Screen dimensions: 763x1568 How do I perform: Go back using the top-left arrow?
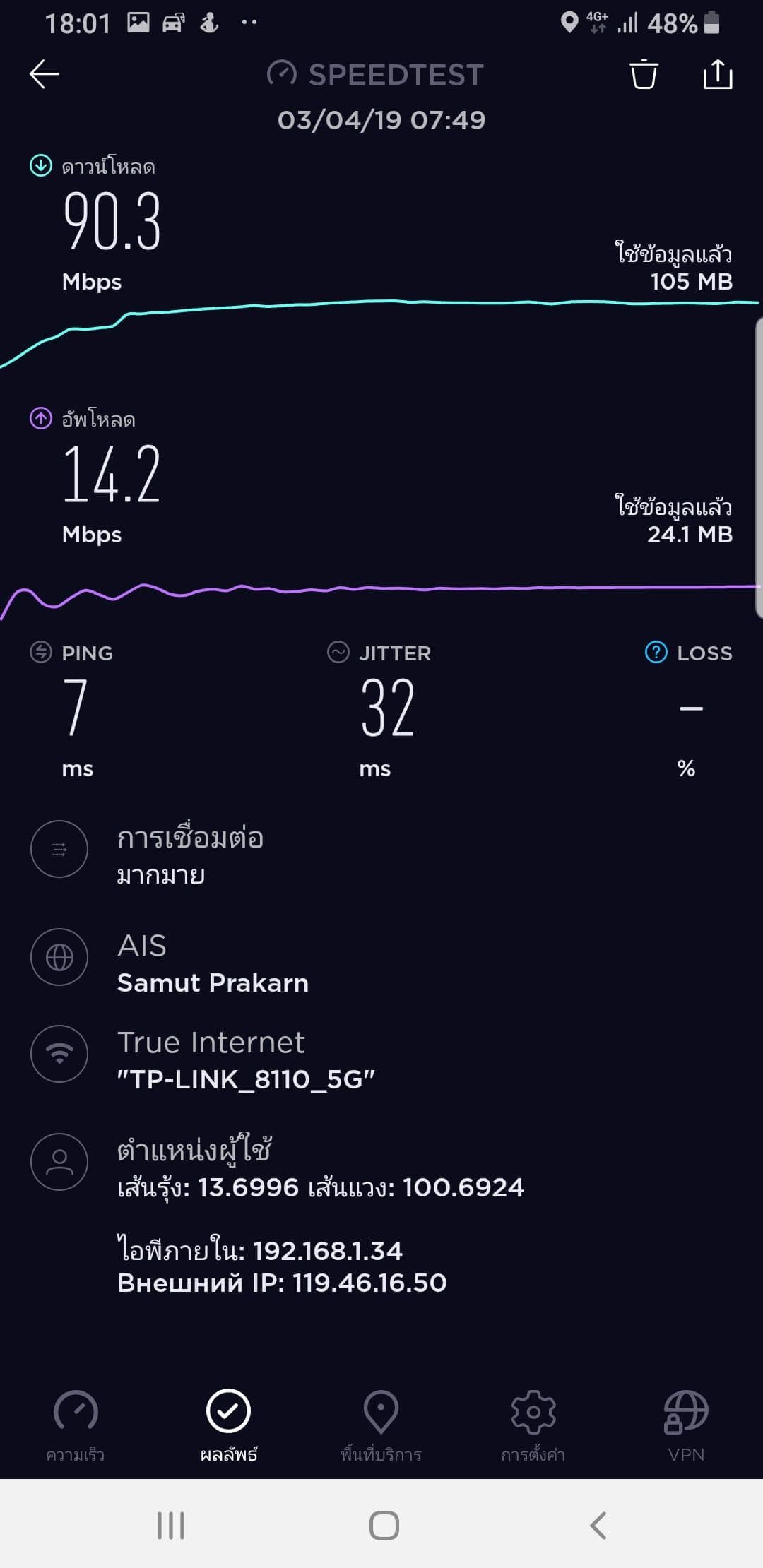(44, 74)
